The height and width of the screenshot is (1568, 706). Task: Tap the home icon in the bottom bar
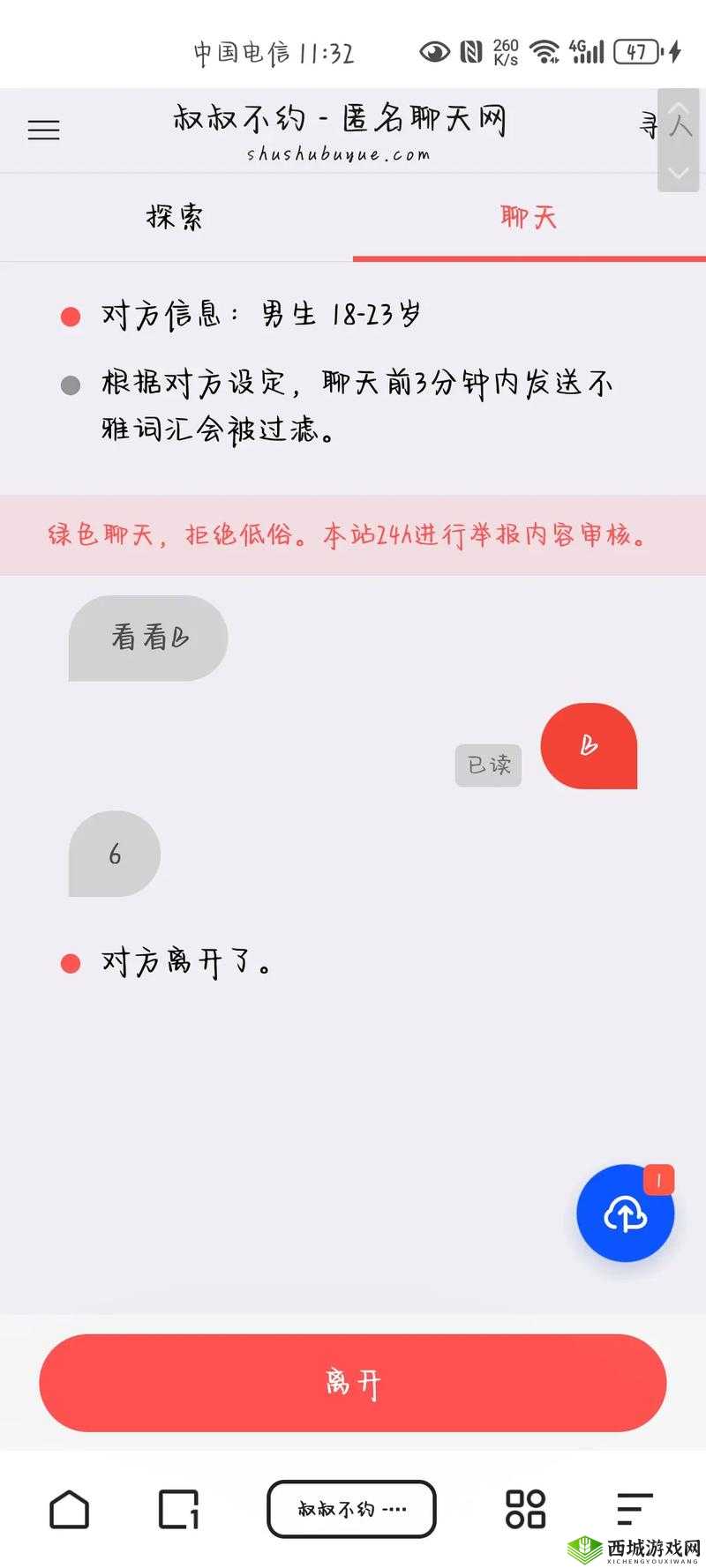pyautogui.click(x=71, y=1508)
